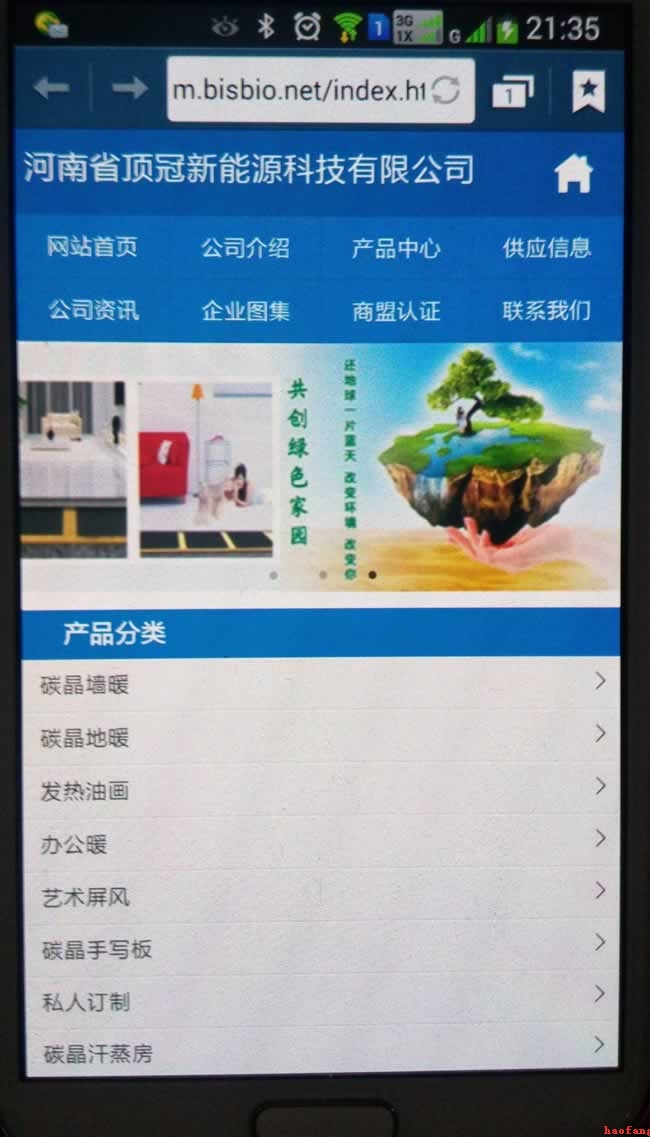Go to 产品中心
Image resolution: width=650 pixels, height=1137 pixels.
(396, 248)
